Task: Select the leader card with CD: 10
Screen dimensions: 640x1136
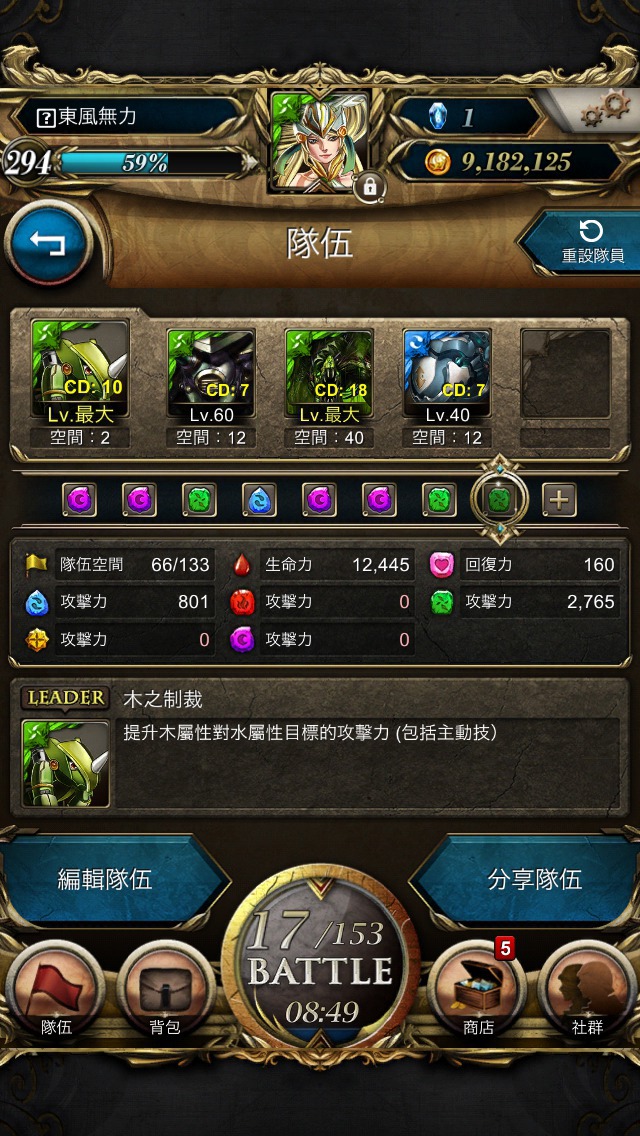Action: point(80,369)
